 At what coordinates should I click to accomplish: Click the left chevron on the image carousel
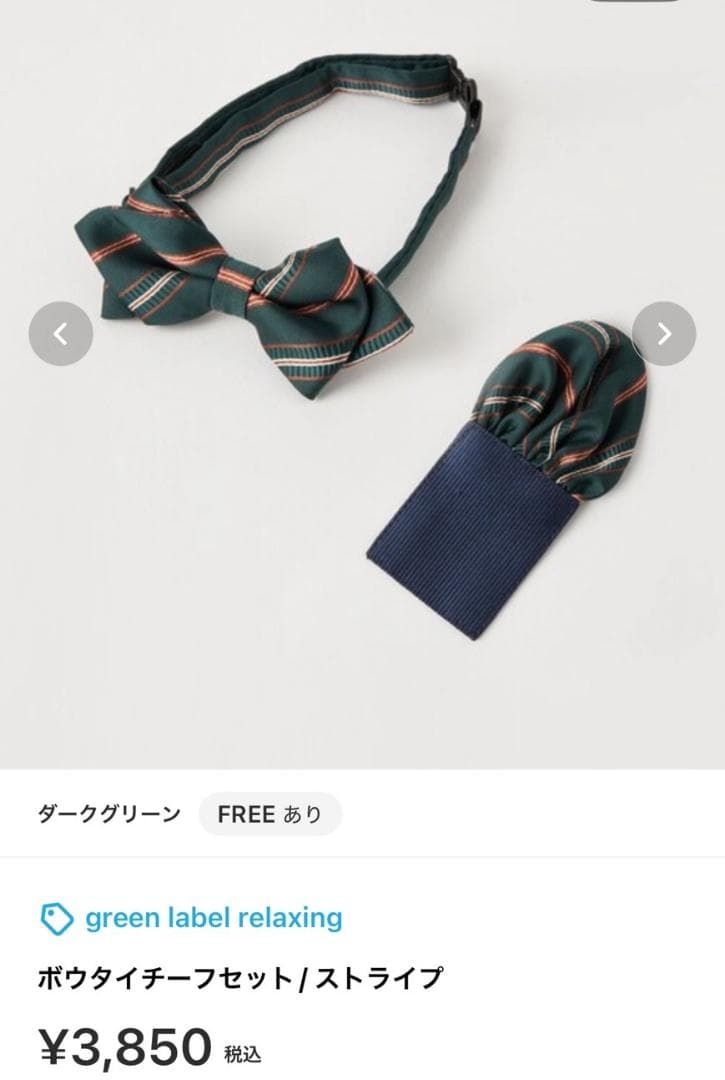point(62,334)
